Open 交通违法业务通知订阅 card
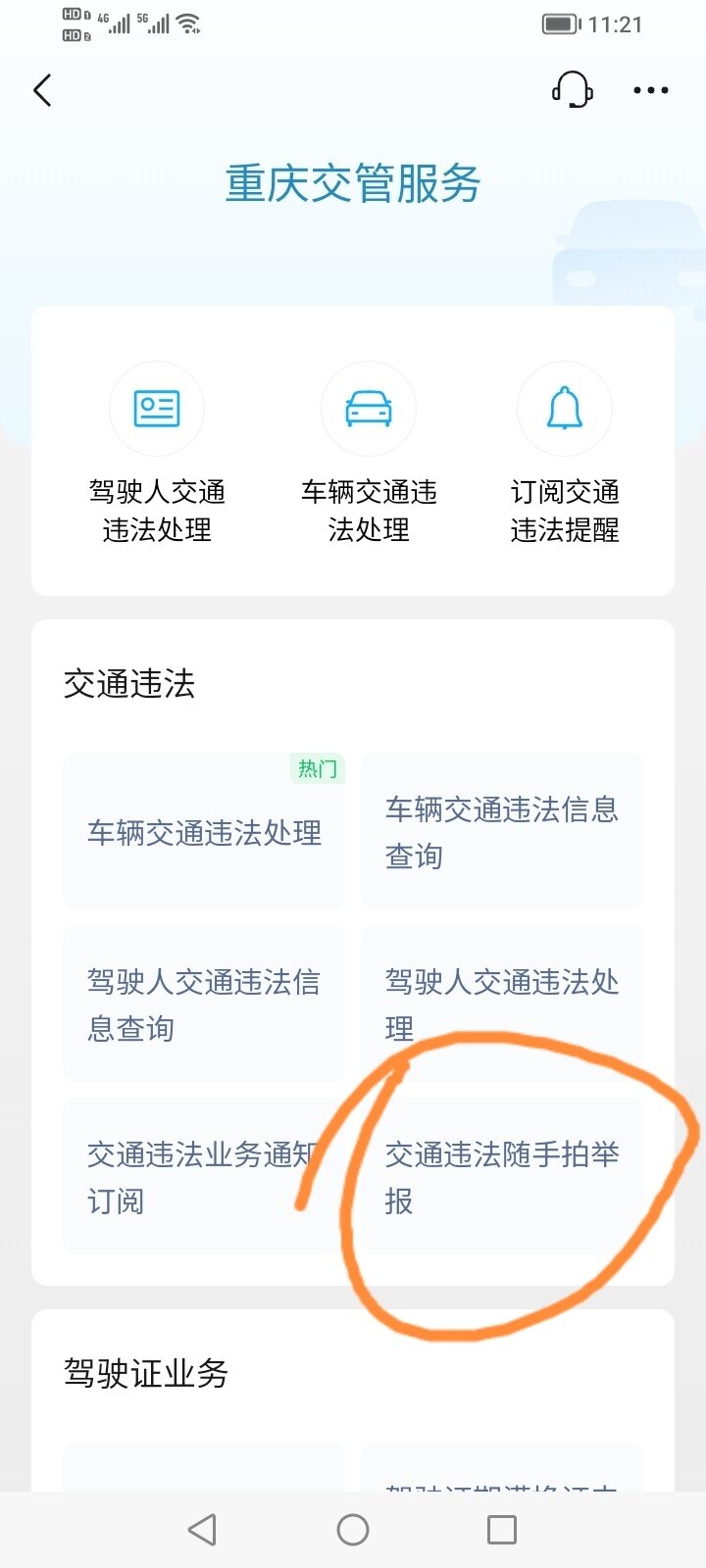Viewport: 706px width, 1568px height. [204, 1176]
